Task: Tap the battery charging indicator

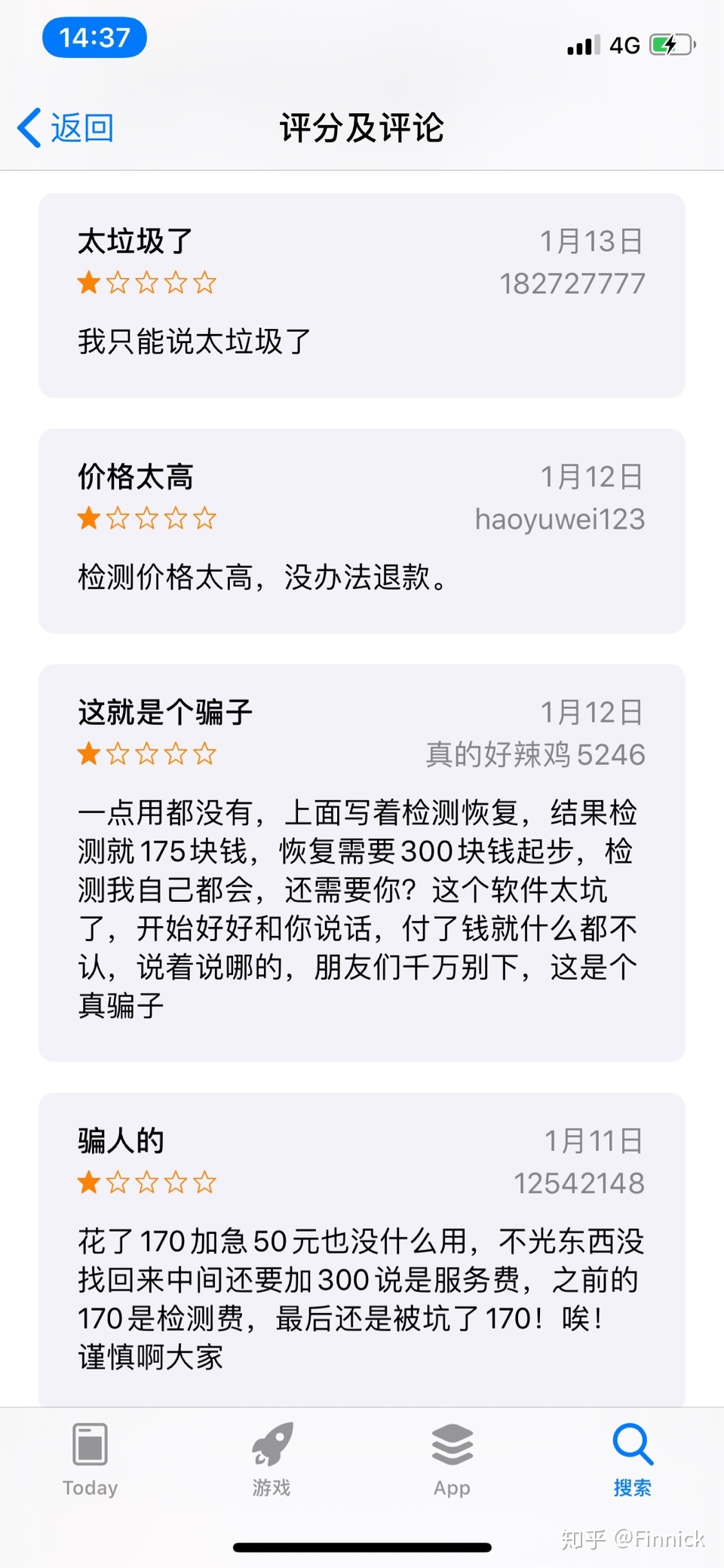Action: coord(670,44)
